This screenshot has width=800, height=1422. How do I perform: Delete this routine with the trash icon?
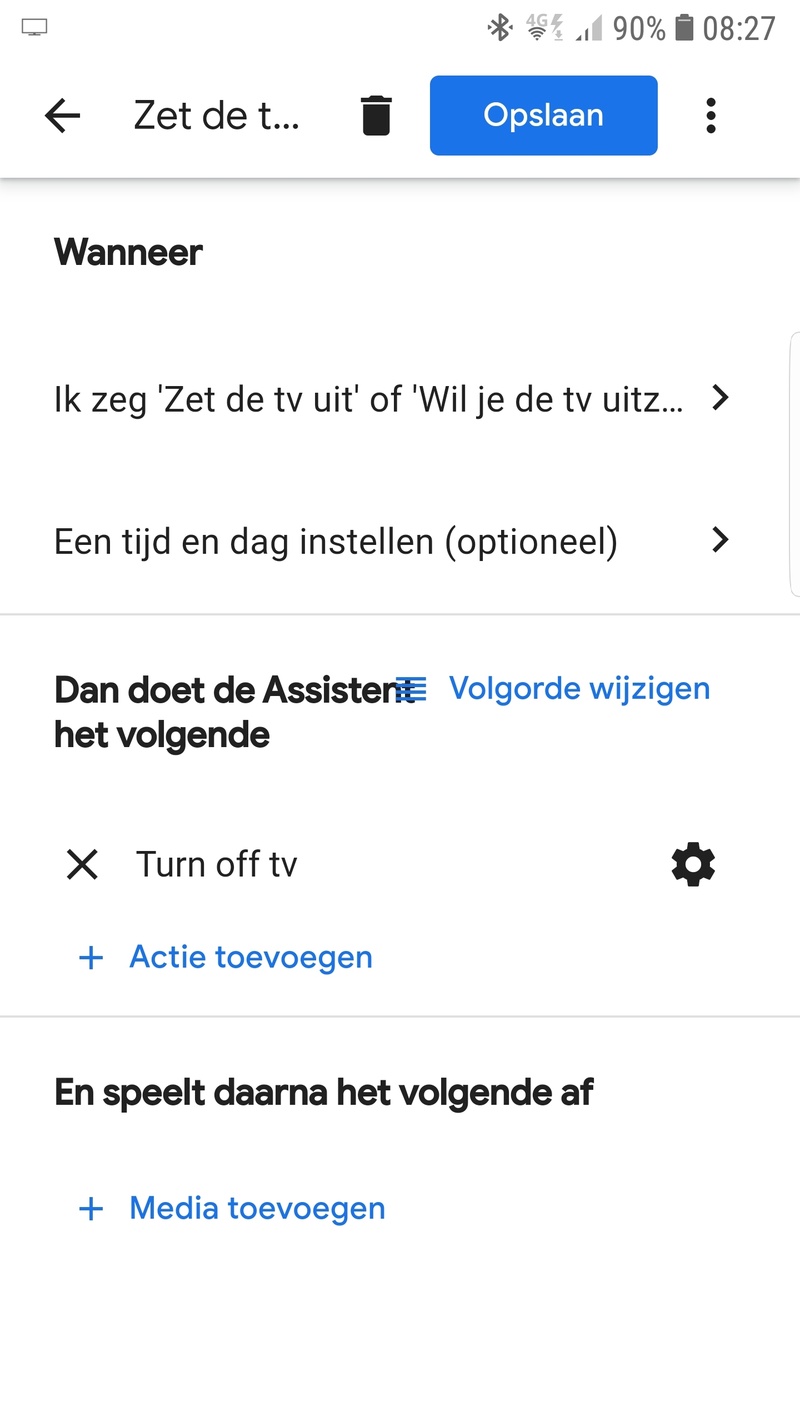click(376, 116)
